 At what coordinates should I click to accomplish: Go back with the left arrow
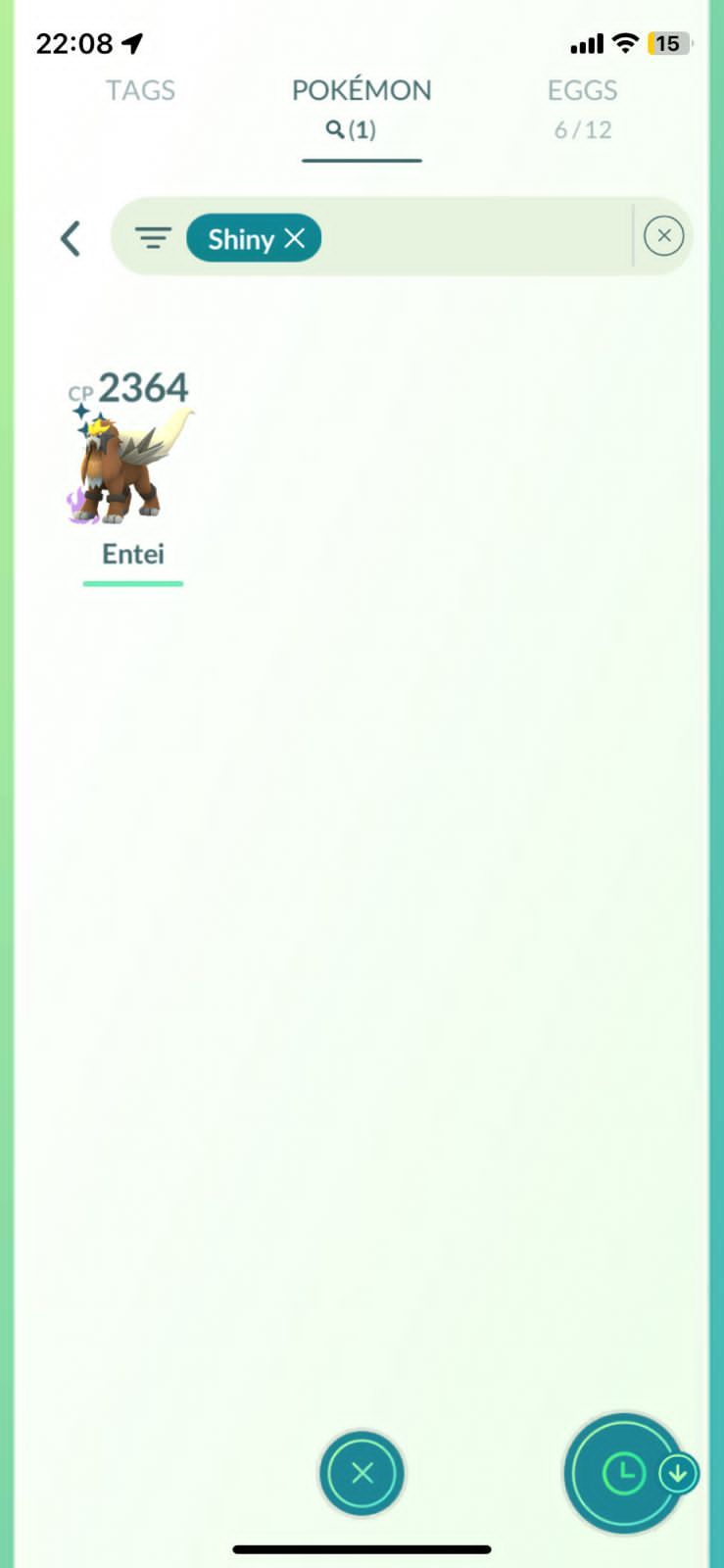tap(71, 238)
